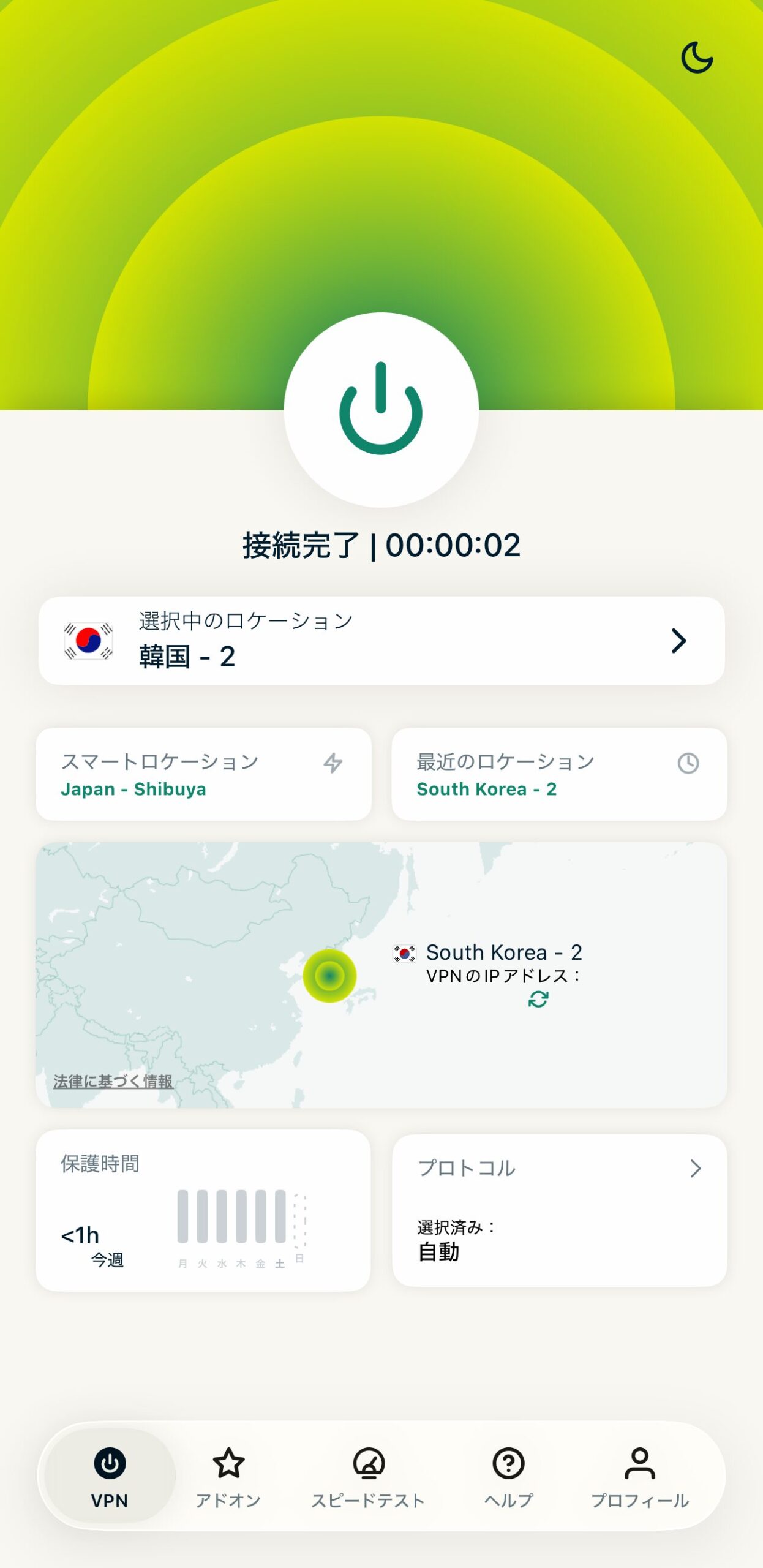This screenshot has height=1568, width=763.
Task: Refresh the VPN IP address
Action: [x=538, y=1000]
